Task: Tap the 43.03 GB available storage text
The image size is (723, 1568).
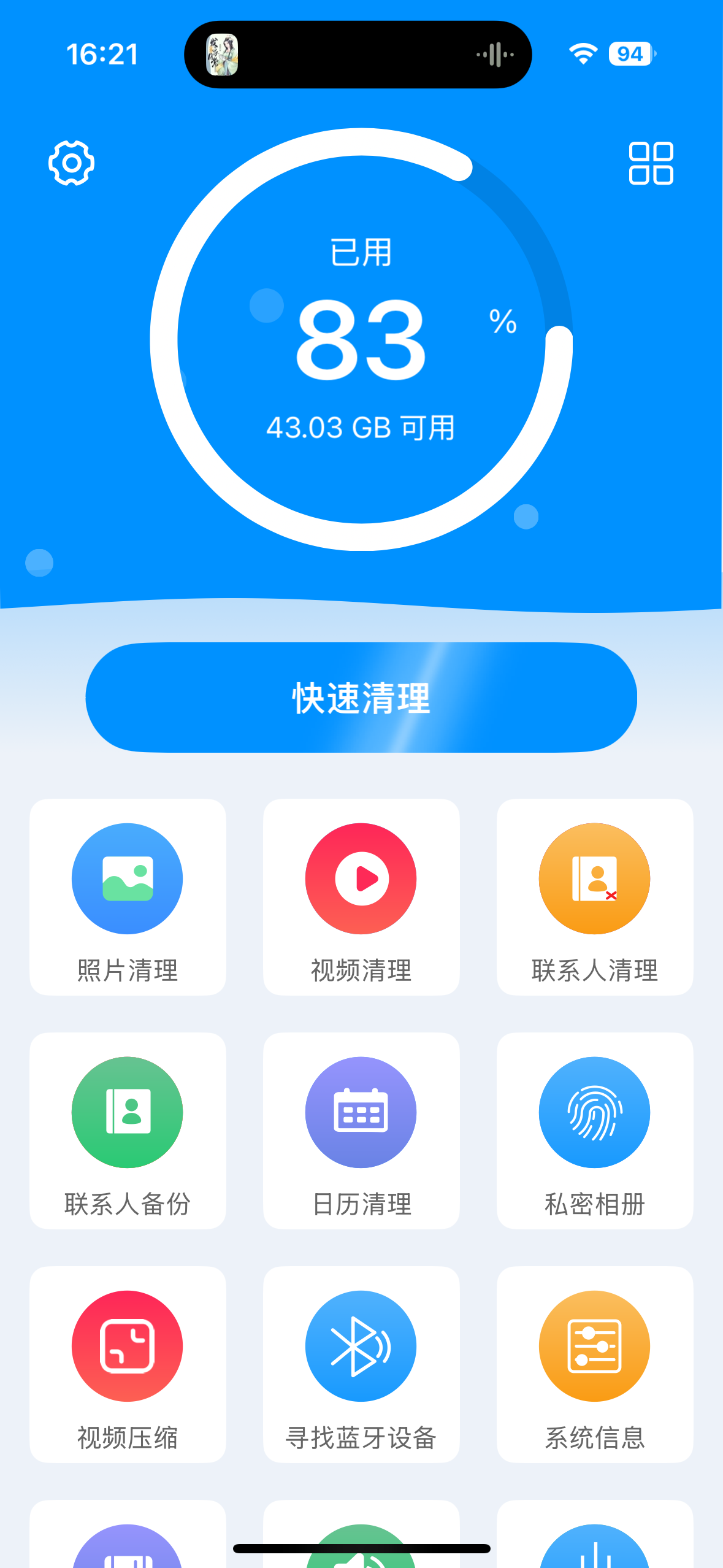Action: 361,428
